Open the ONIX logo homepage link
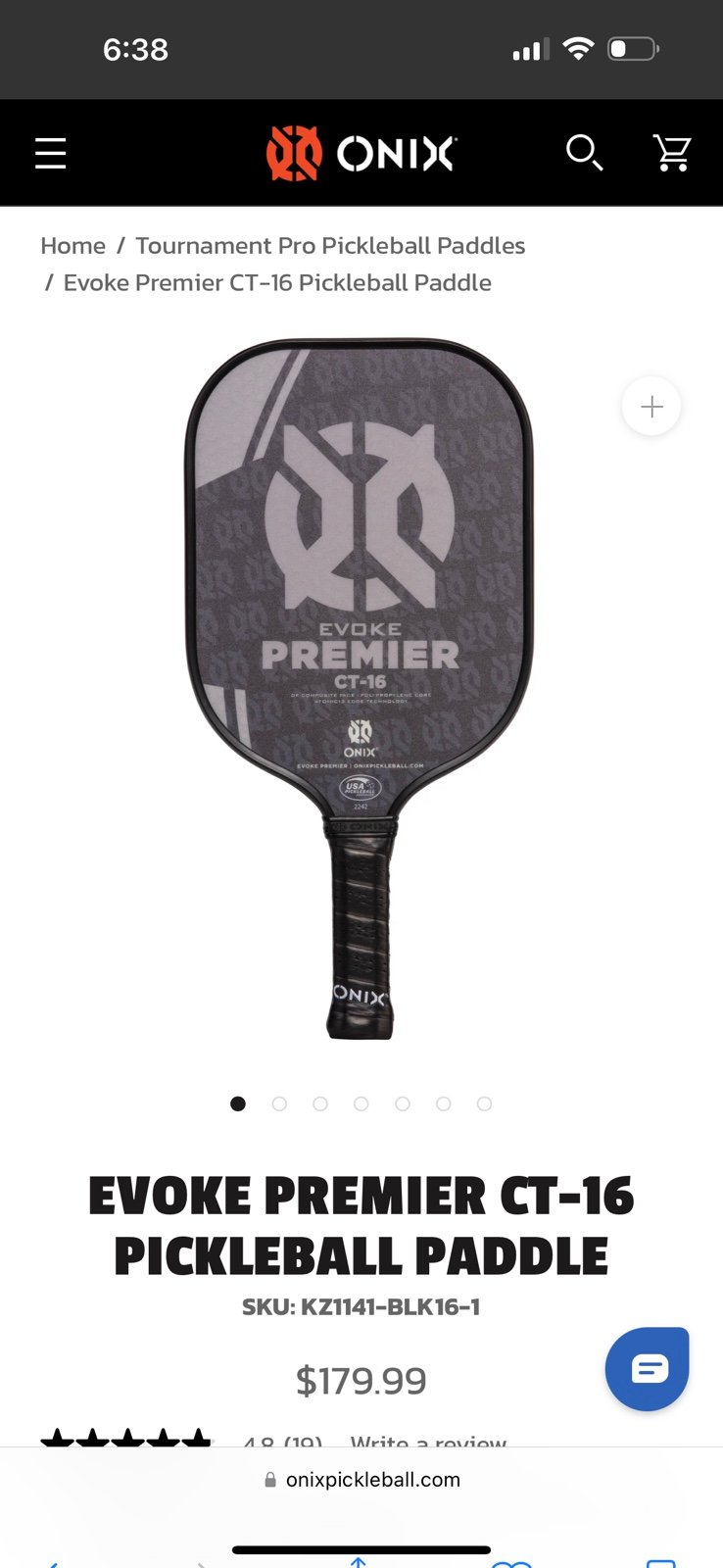Image resolution: width=723 pixels, height=1568 pixels. click(361, 153)
